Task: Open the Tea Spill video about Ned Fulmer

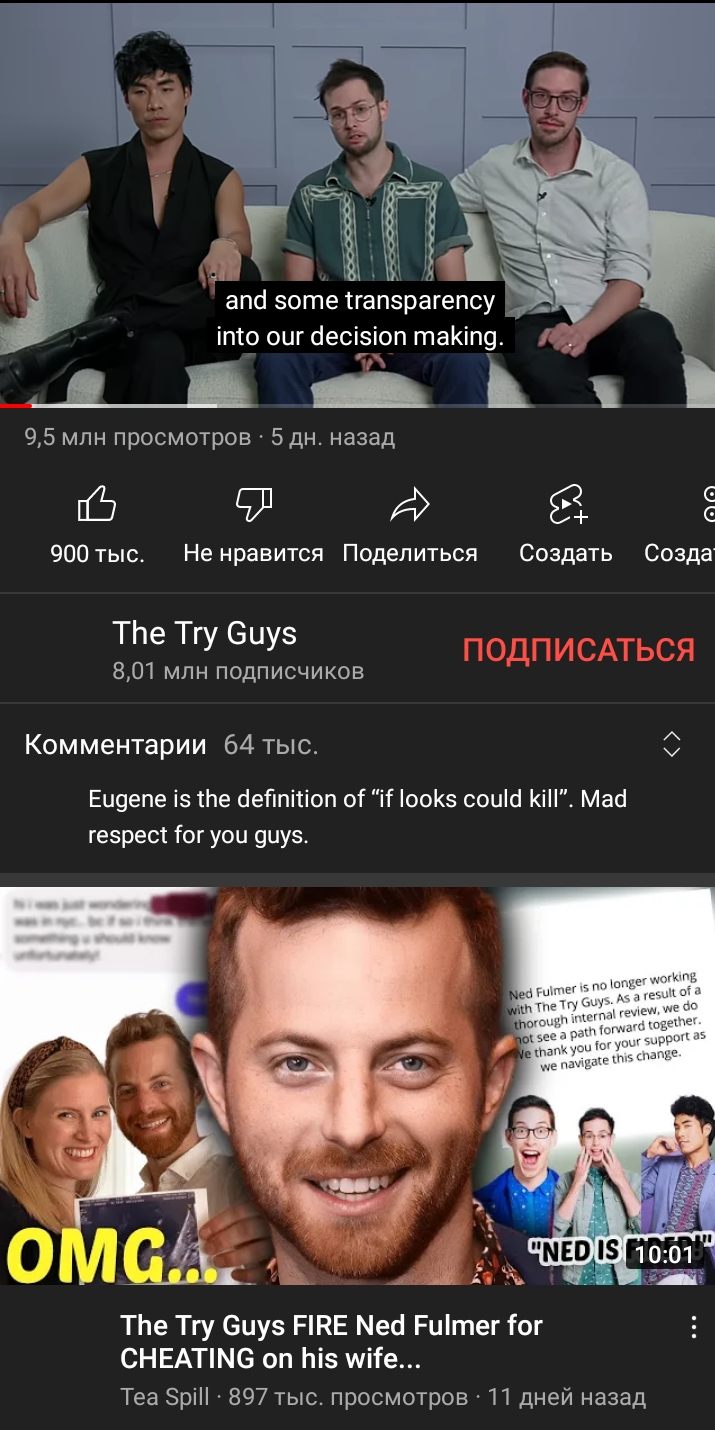Action: [x=357, y=1085]
